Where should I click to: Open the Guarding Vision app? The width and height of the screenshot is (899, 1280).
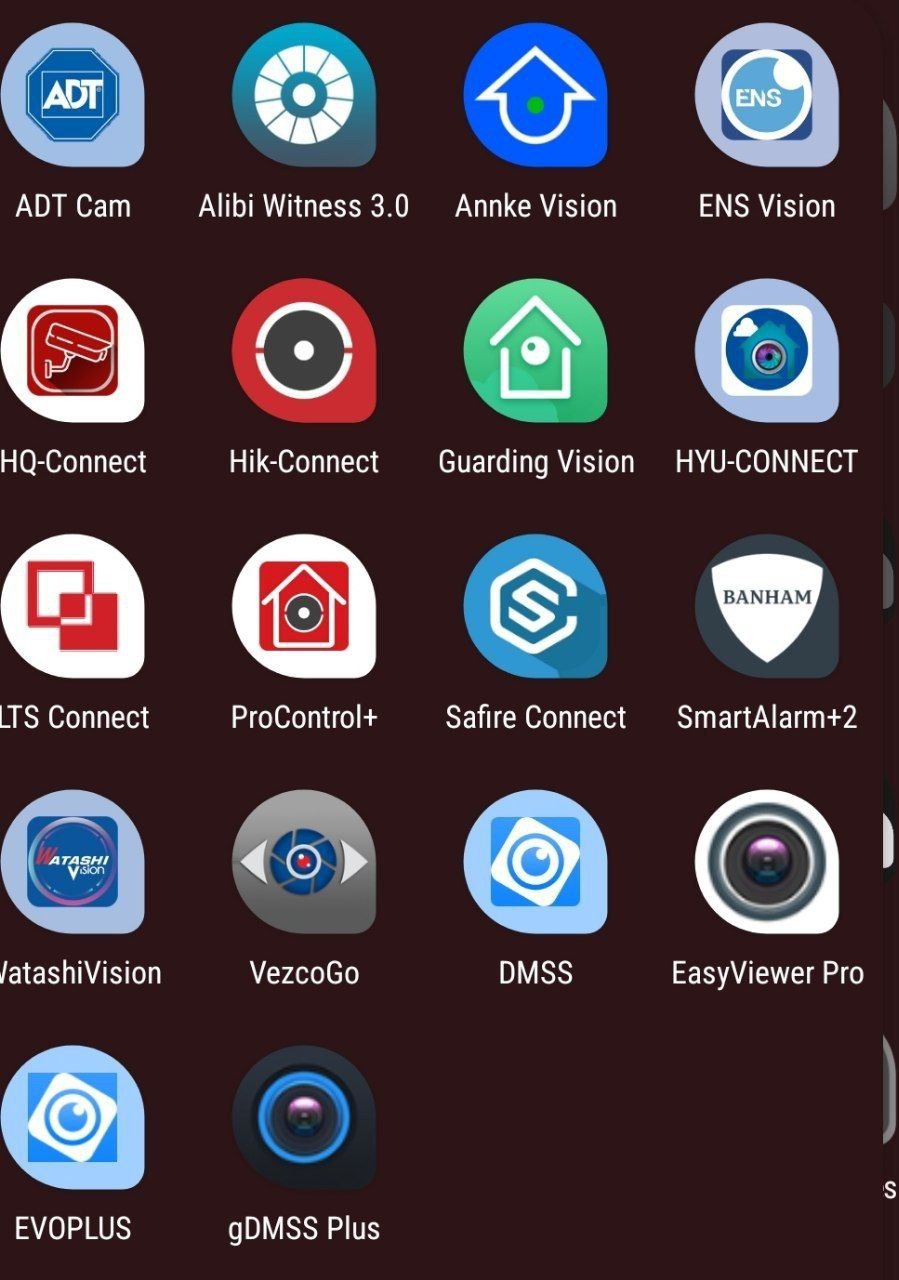tap(535, 351)
